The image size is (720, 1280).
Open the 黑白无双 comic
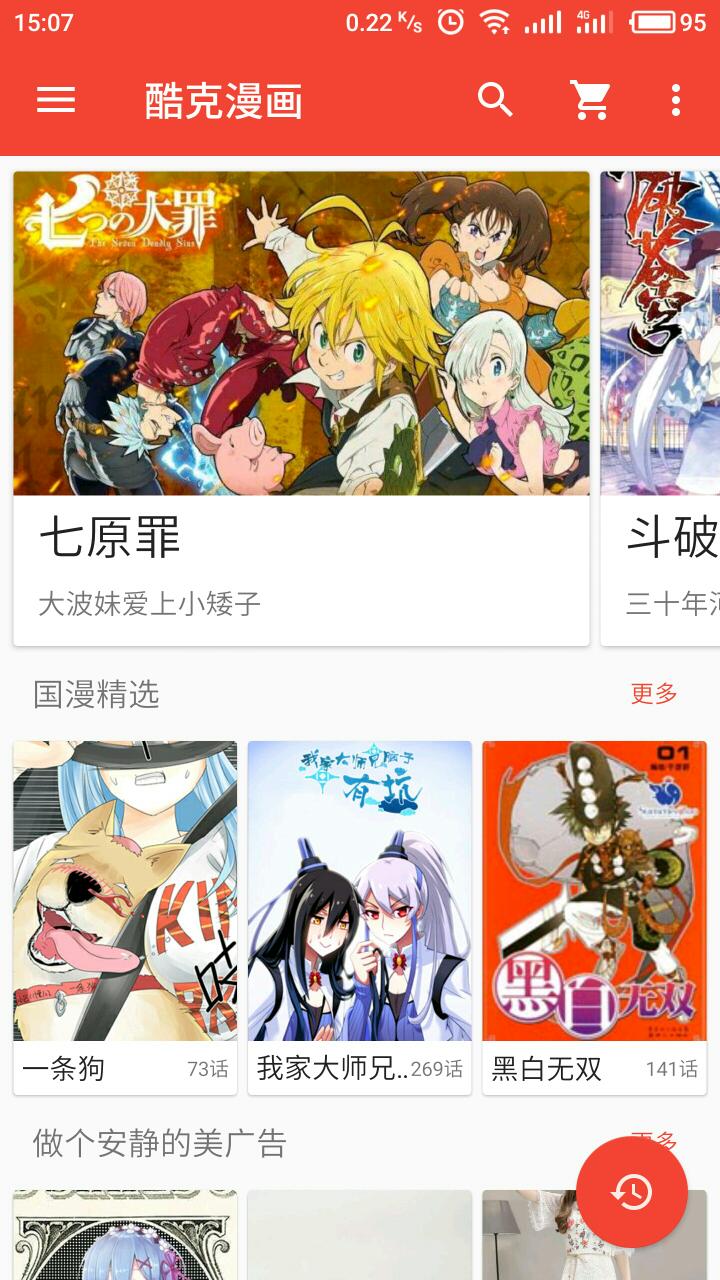pyautogui.click(x=594, y=916)
